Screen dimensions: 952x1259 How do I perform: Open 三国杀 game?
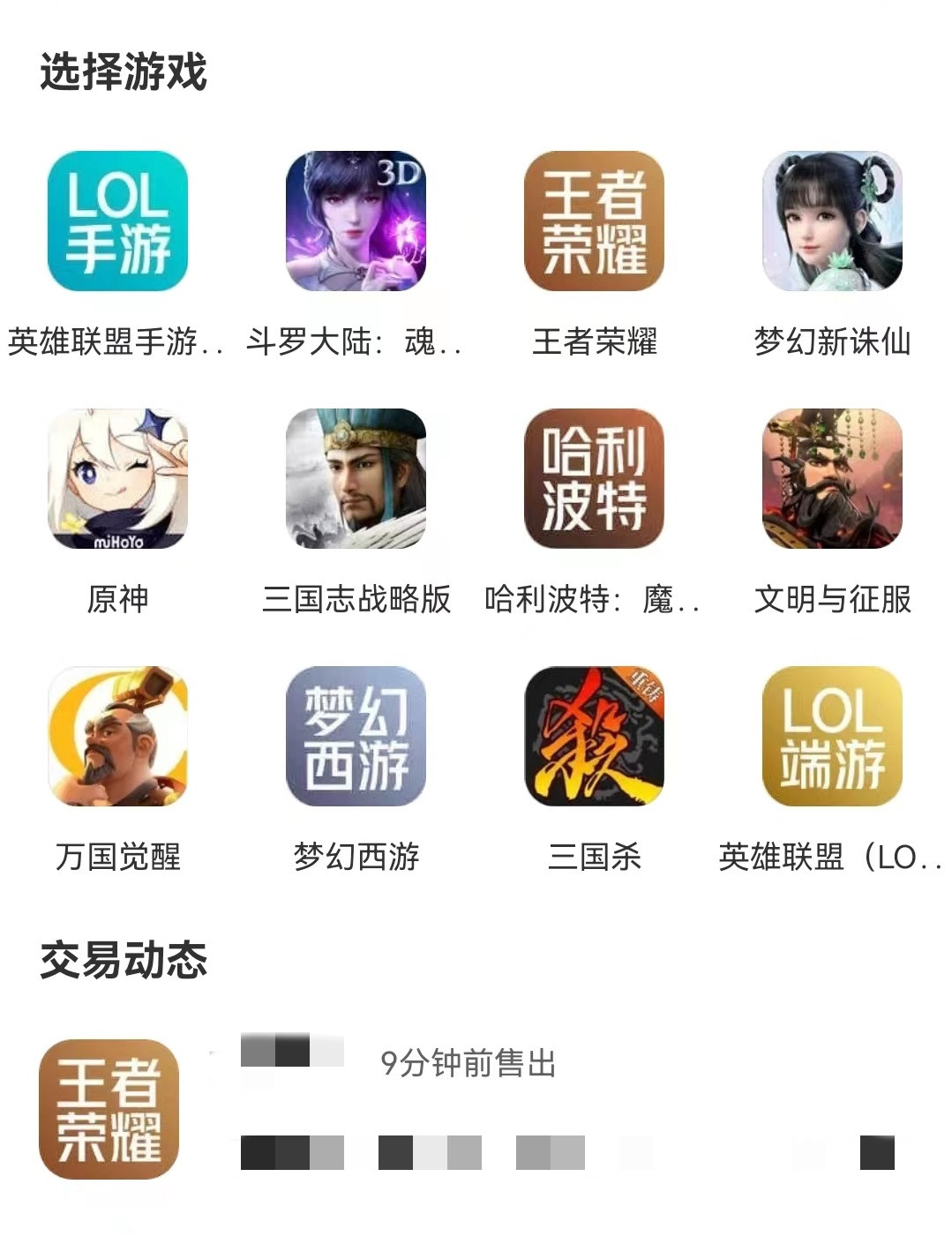(594, 737)
